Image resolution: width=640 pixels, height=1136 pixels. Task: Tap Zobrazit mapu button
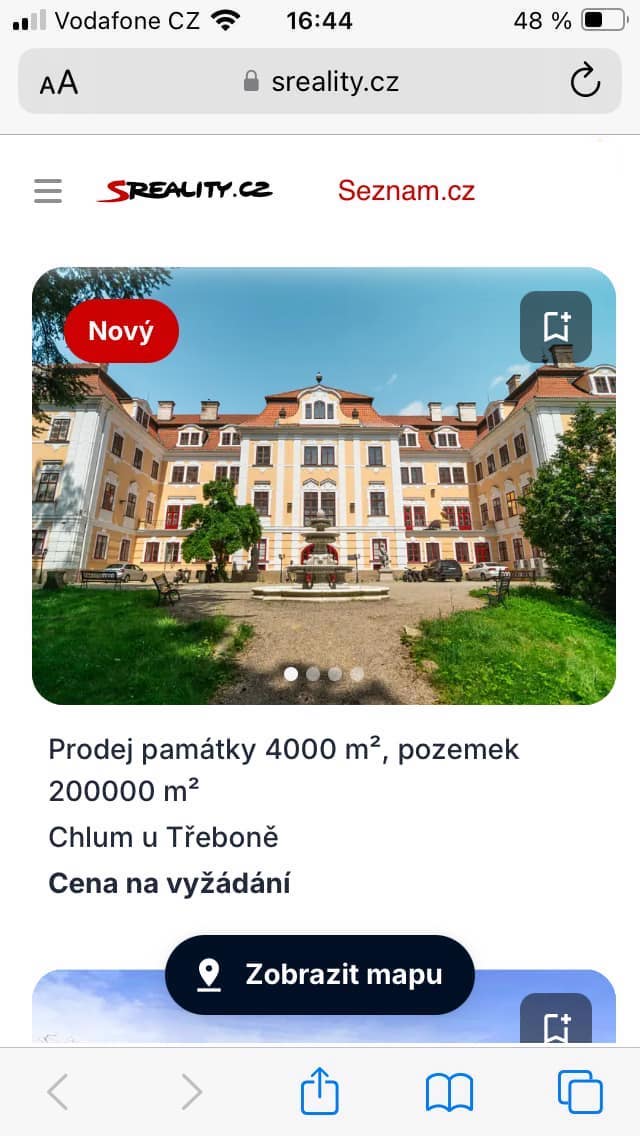[320, 975]
